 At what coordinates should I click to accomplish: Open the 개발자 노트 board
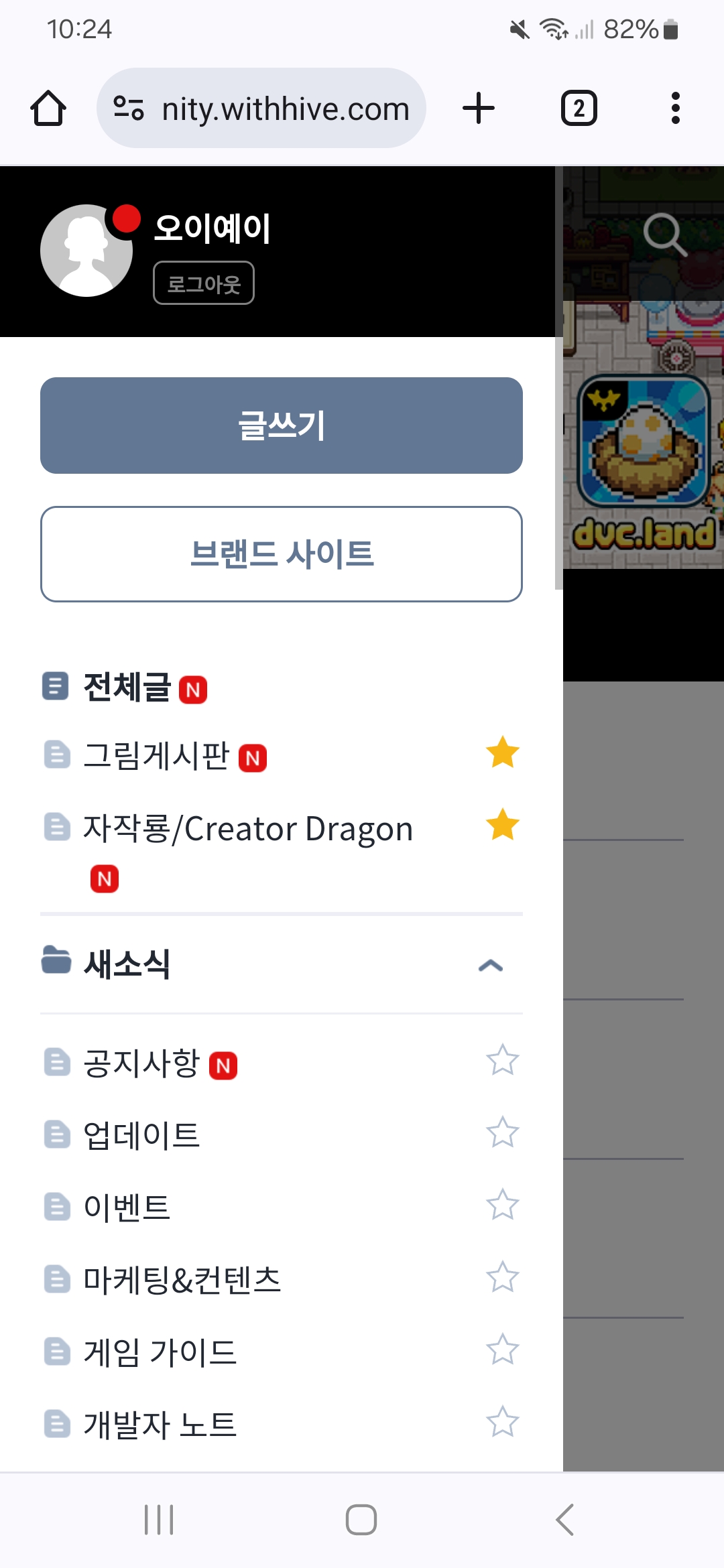point(160,1425)
